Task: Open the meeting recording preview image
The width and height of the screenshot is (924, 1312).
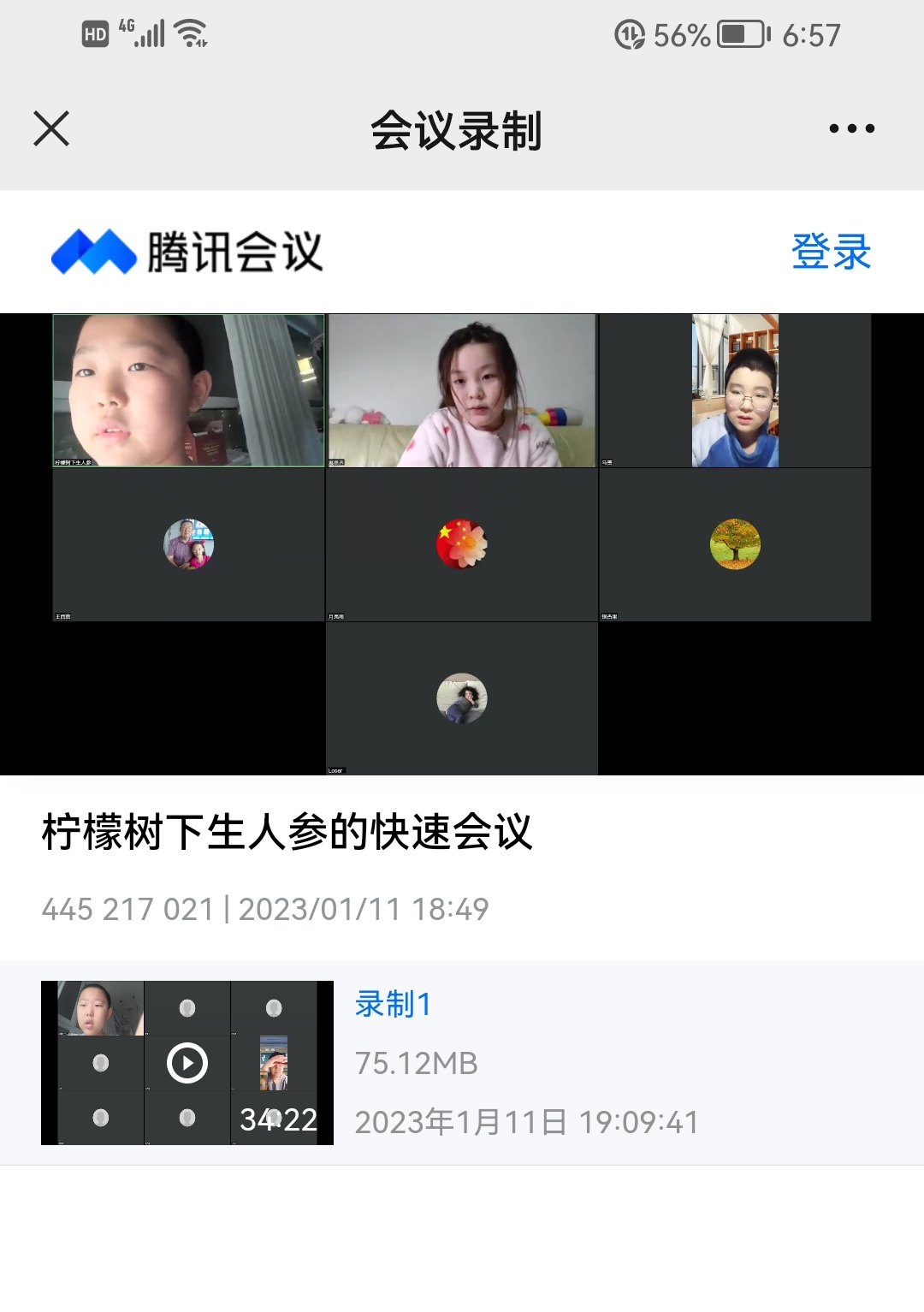Action: click(462, 544)
